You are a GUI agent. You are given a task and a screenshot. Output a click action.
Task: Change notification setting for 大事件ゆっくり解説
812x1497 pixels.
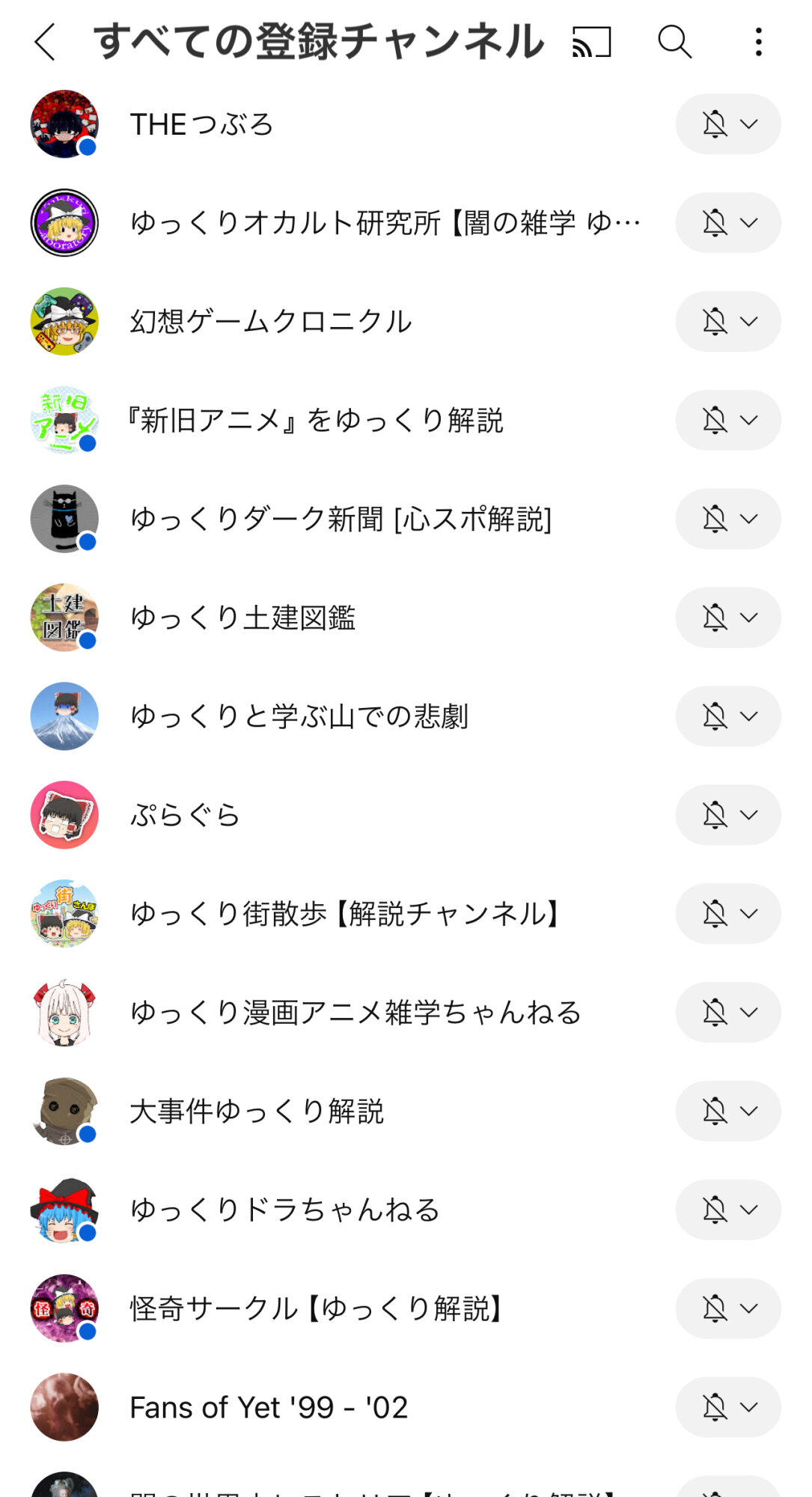727,1112
